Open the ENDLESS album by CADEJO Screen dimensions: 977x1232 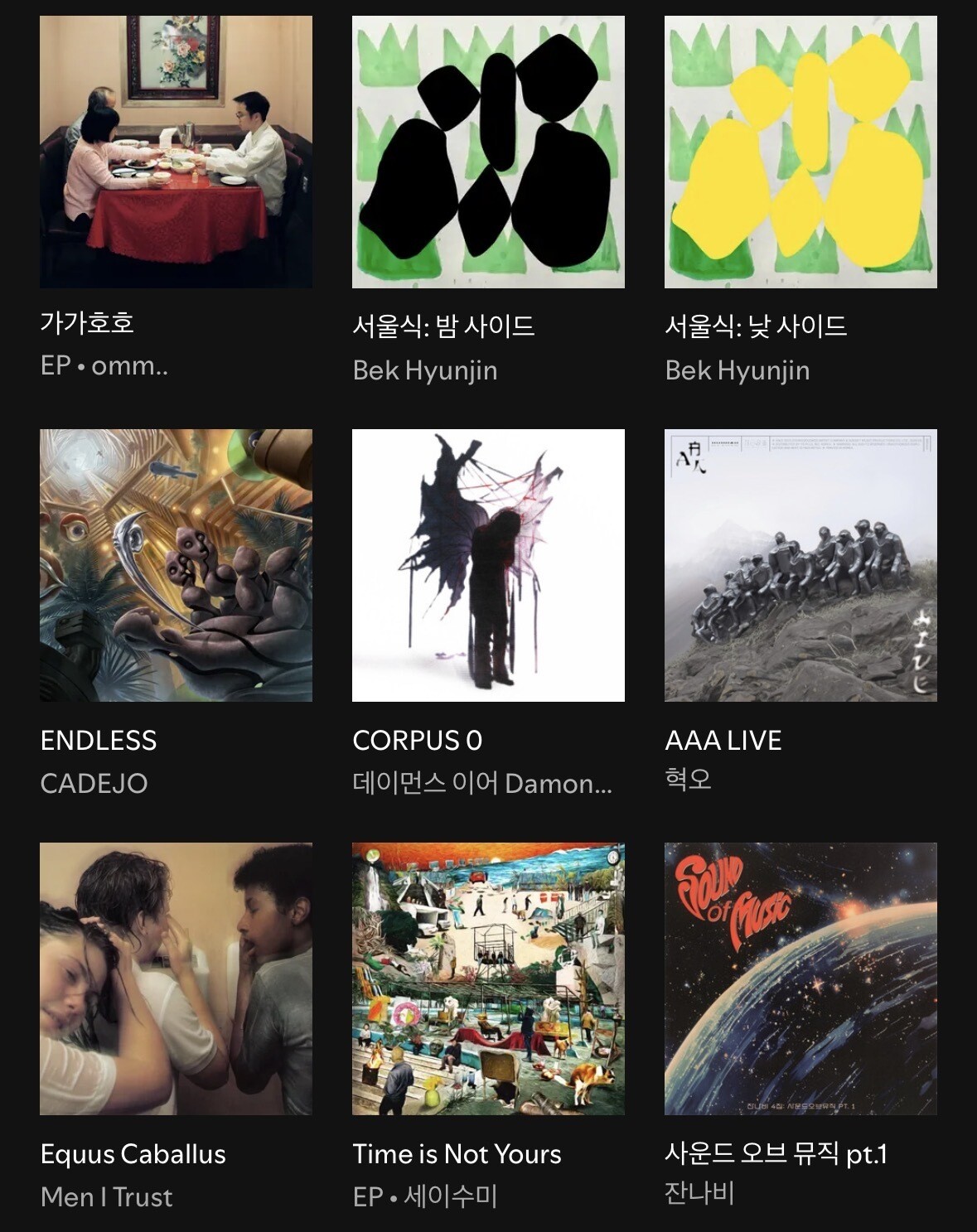(176, 565)
